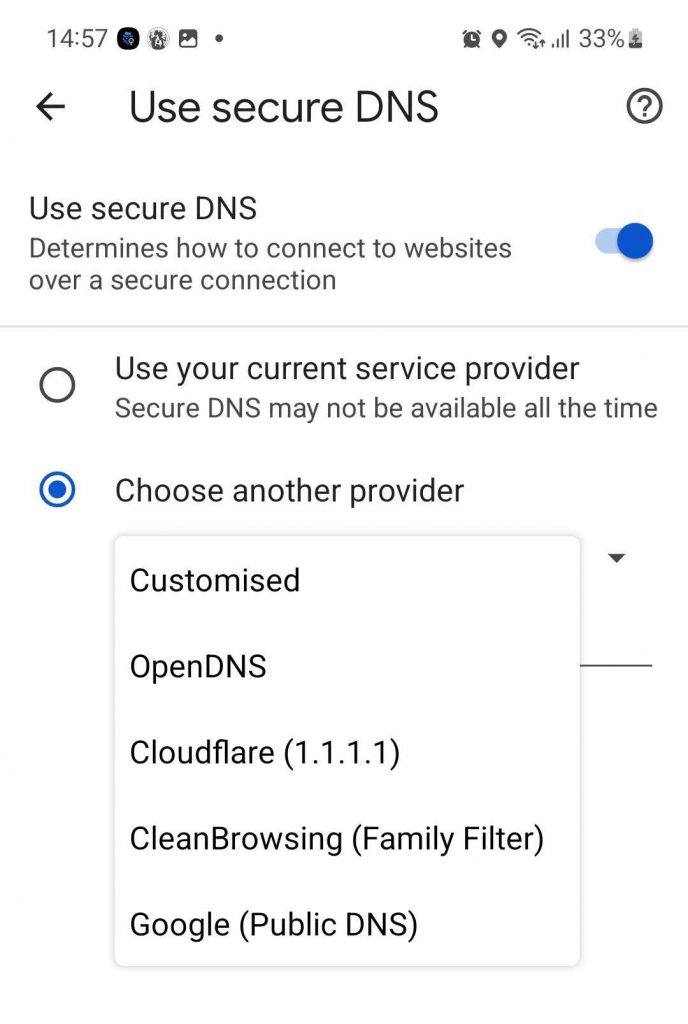Pick Customised from the provider list
The width and height of the screenshot is (688, 1024).
215,581
